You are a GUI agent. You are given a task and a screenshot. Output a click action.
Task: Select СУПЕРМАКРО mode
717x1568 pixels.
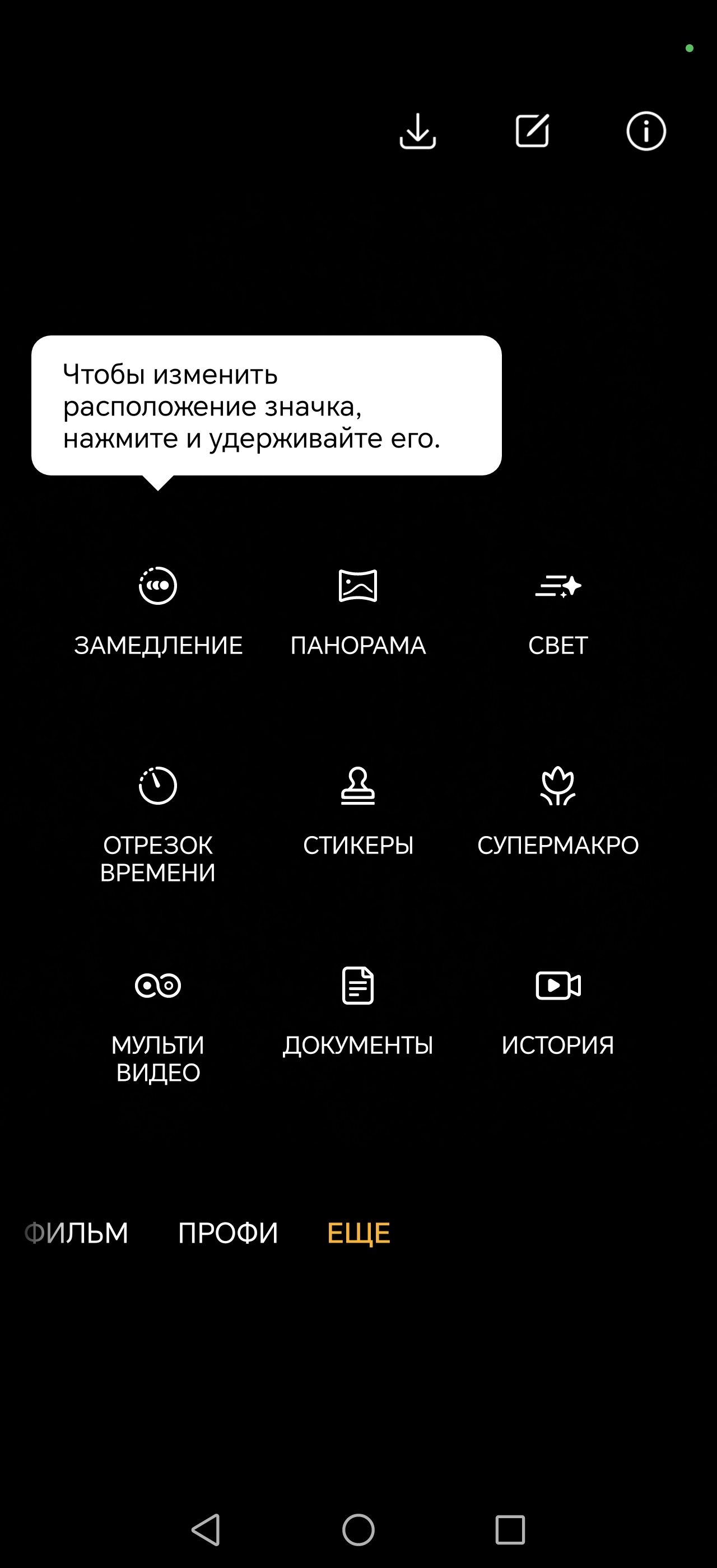[x=557, y=810]
